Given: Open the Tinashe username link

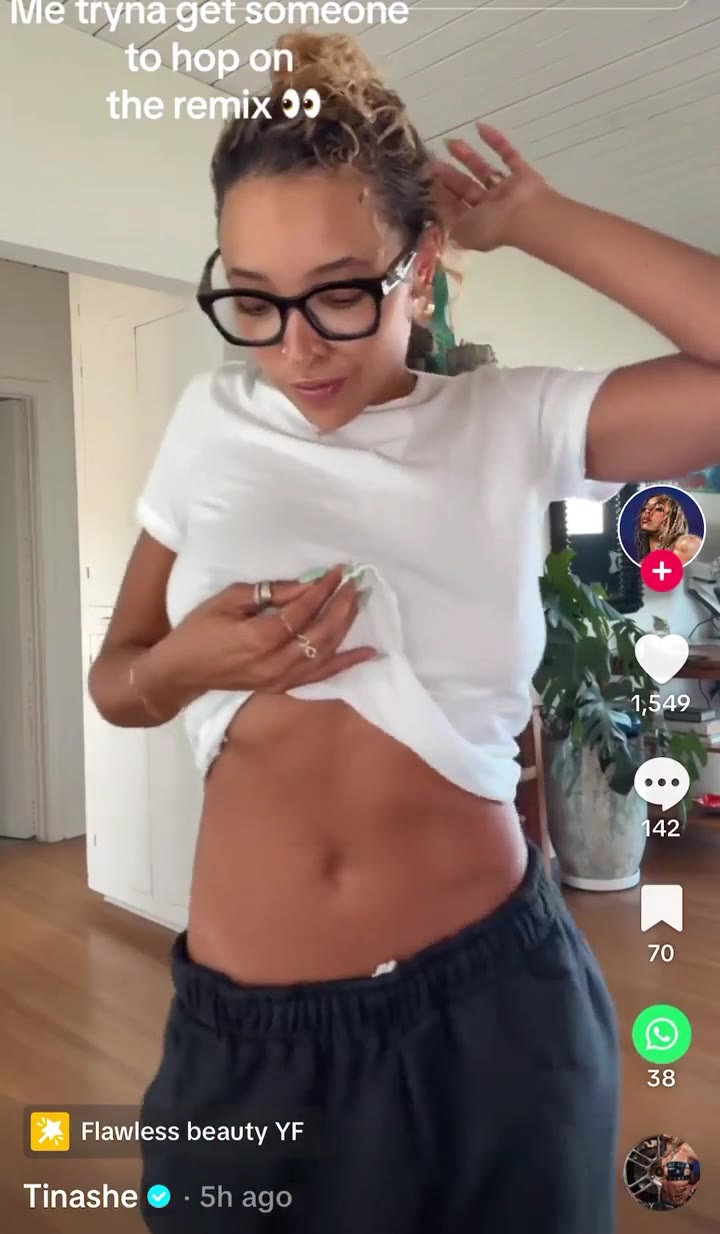Looking at the screenshot, I should pyautogui.click(x=81, y=1196).
